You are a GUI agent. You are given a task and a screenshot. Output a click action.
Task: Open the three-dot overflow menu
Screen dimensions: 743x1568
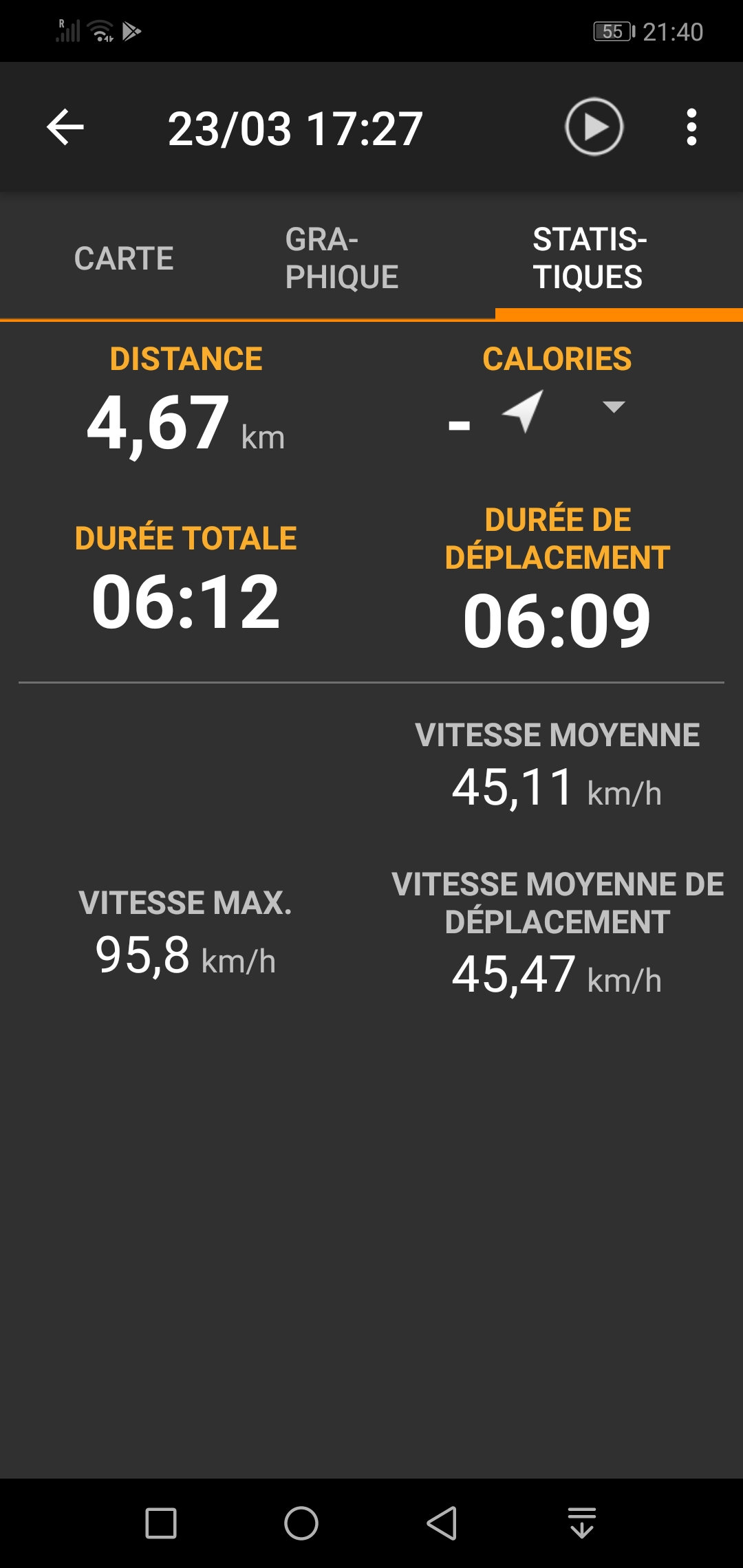(691, 127)
